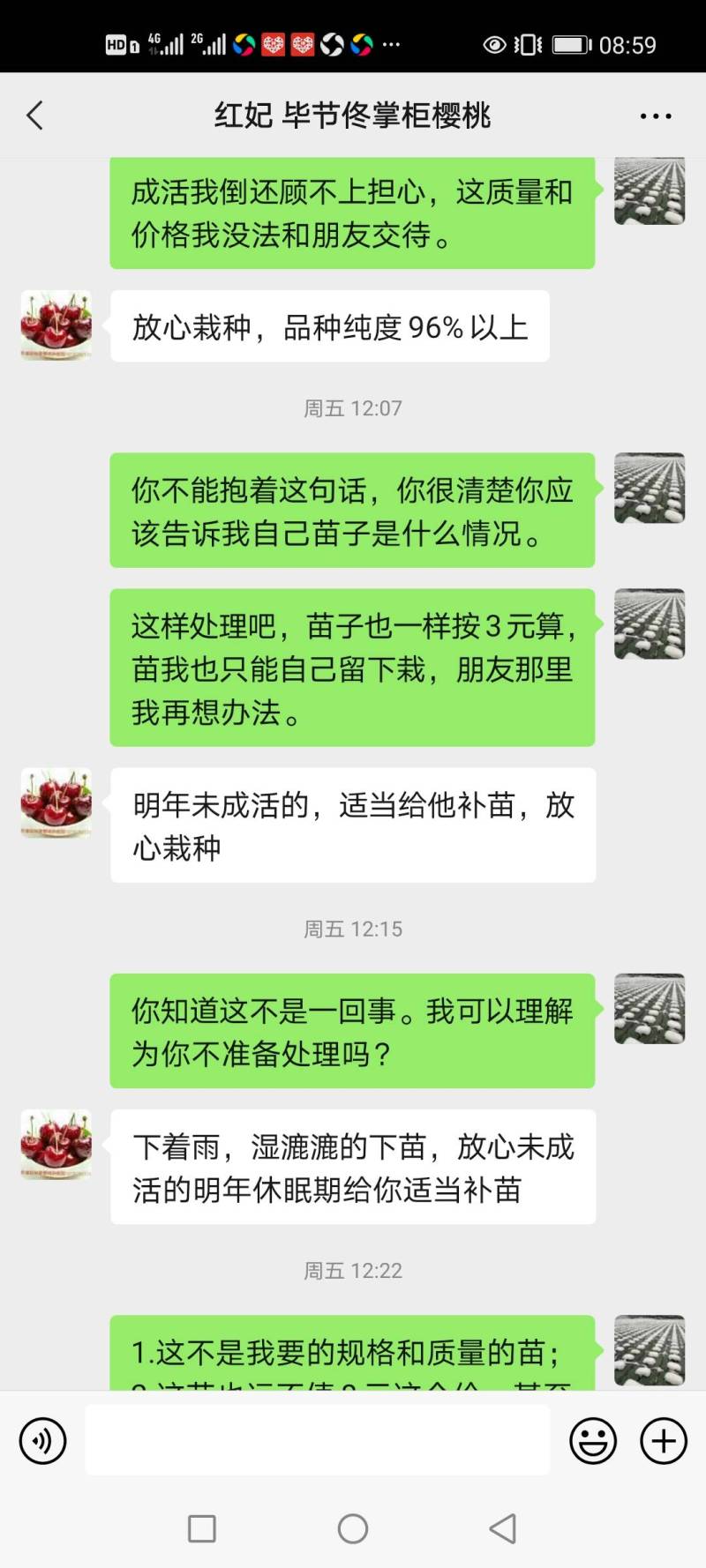Open recent apps from navigation bar
The image size is (706, 1568).
[202, 1528]
